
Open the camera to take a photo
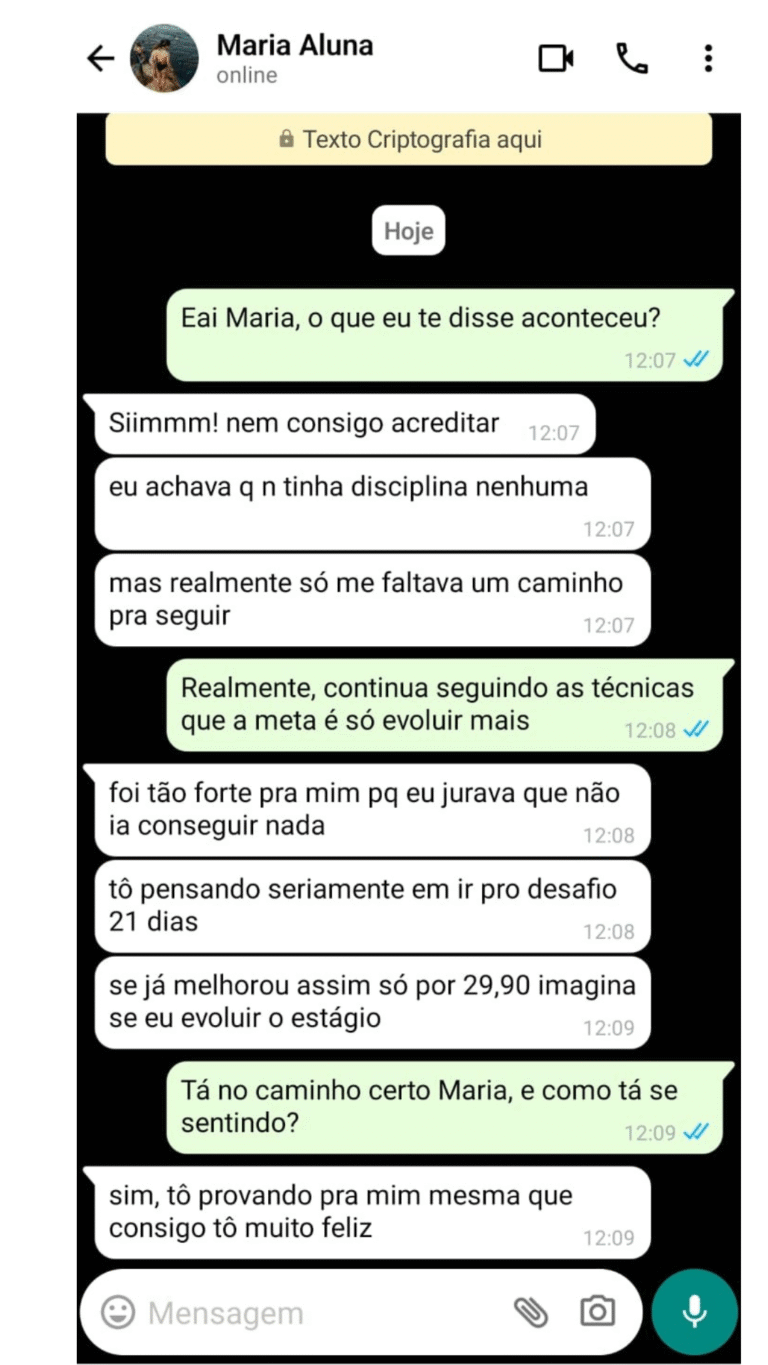[597, 1311]
